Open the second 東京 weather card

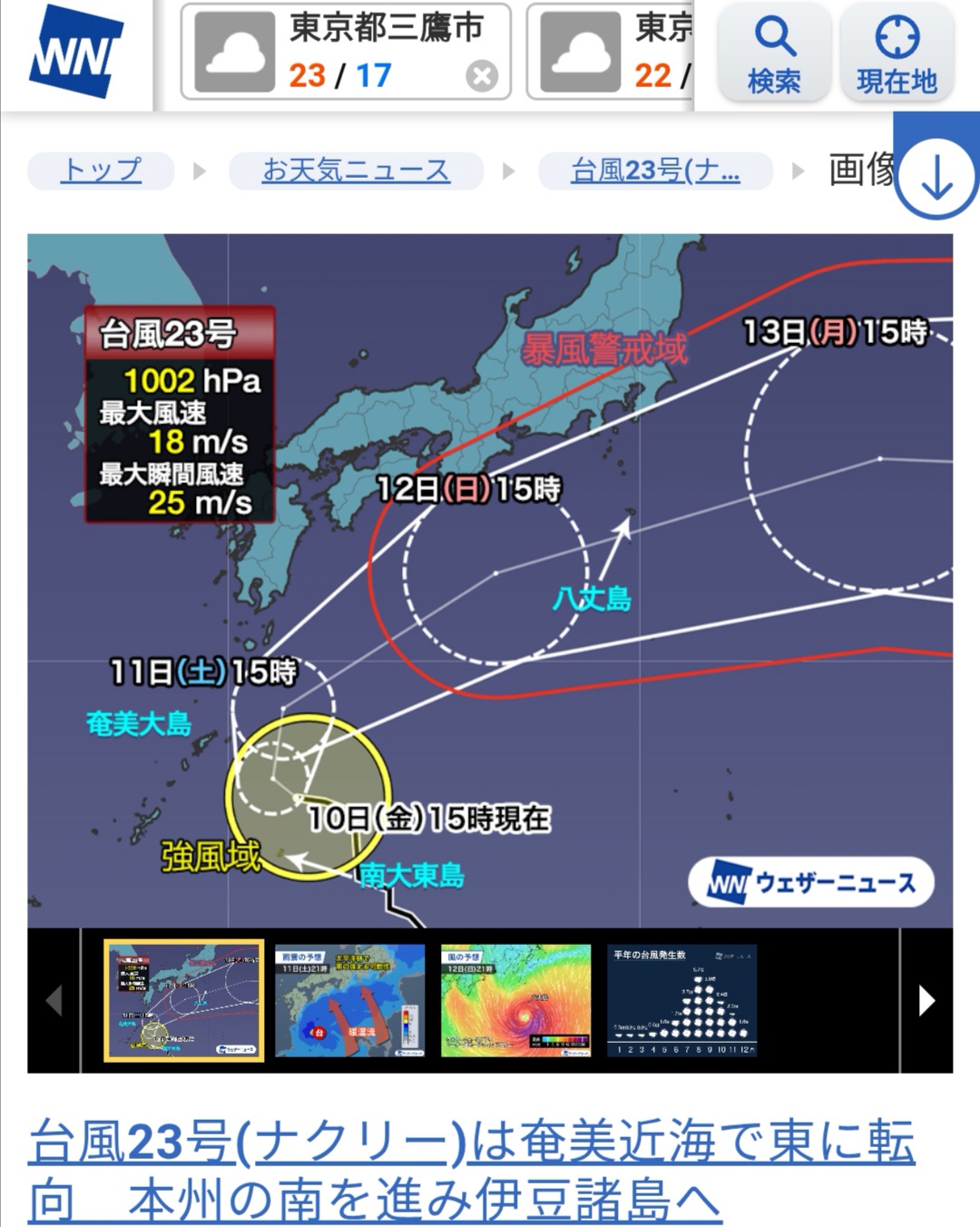coord(610,52)
